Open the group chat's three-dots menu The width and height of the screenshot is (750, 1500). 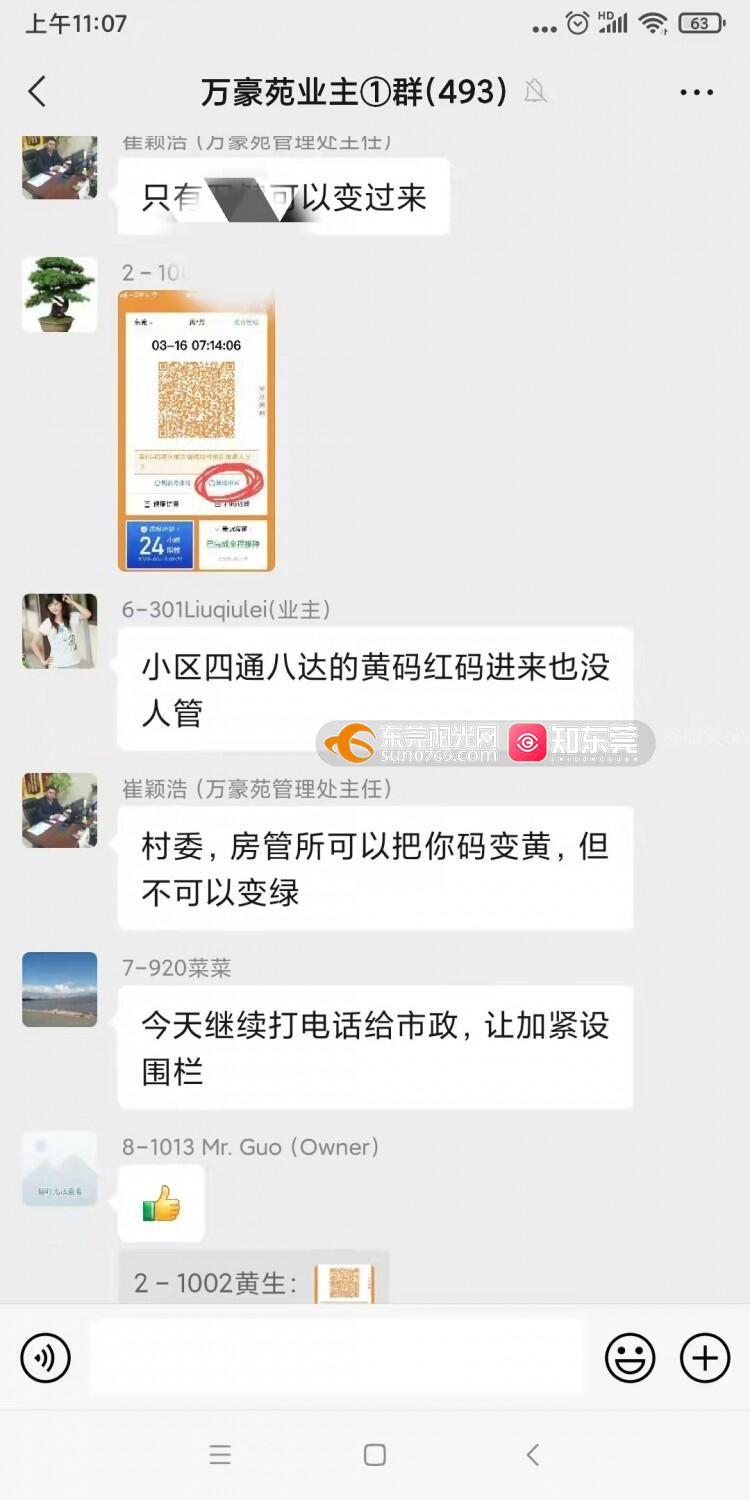[696, 92]
